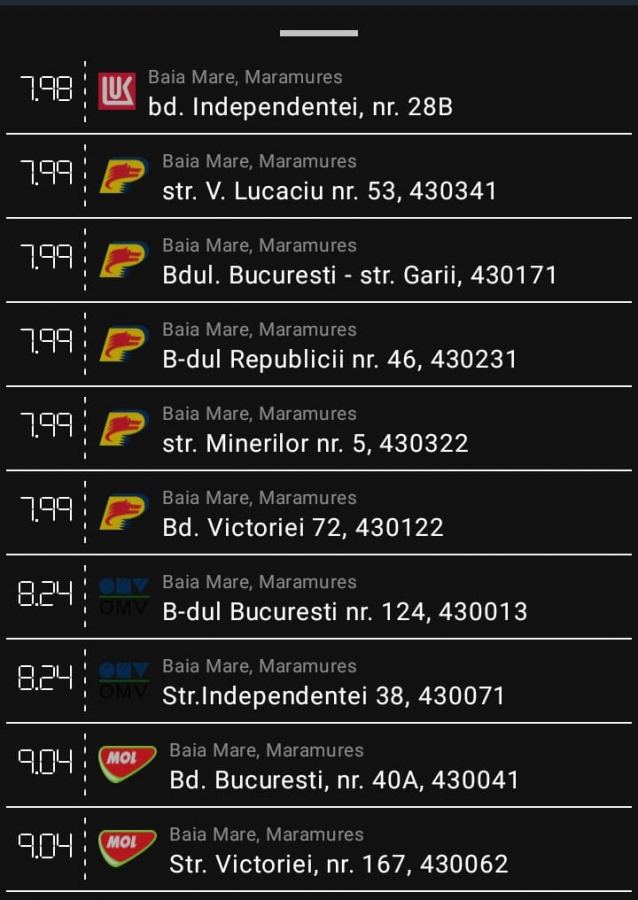Open OMV station at Str.Independentei 38
Viewport: 638px width, 900px height.
pyautogui.click(x=333, y=681)
